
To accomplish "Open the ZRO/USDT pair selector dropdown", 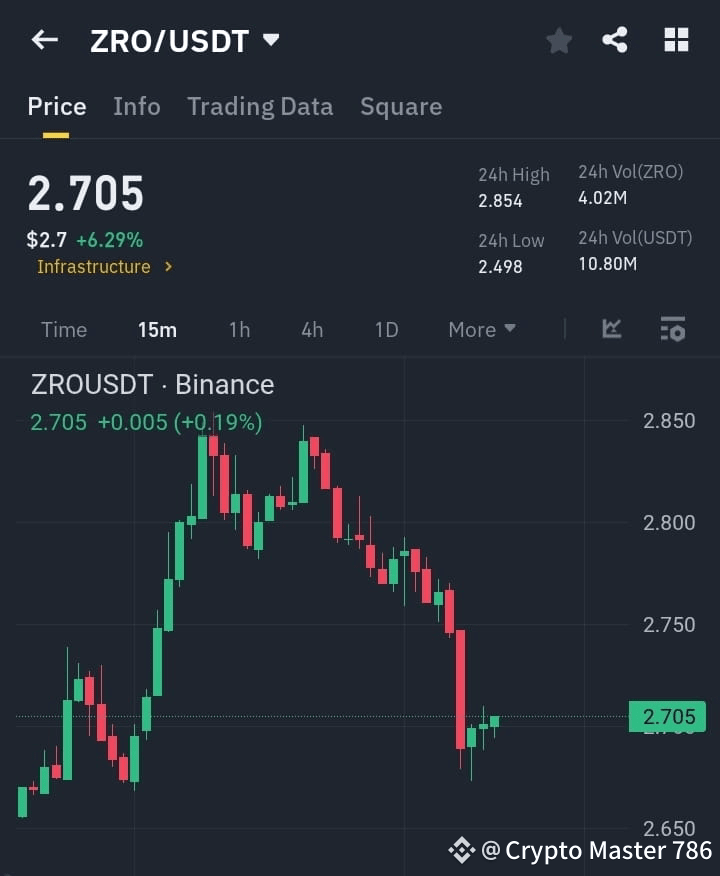I will [x=270, y=39].
